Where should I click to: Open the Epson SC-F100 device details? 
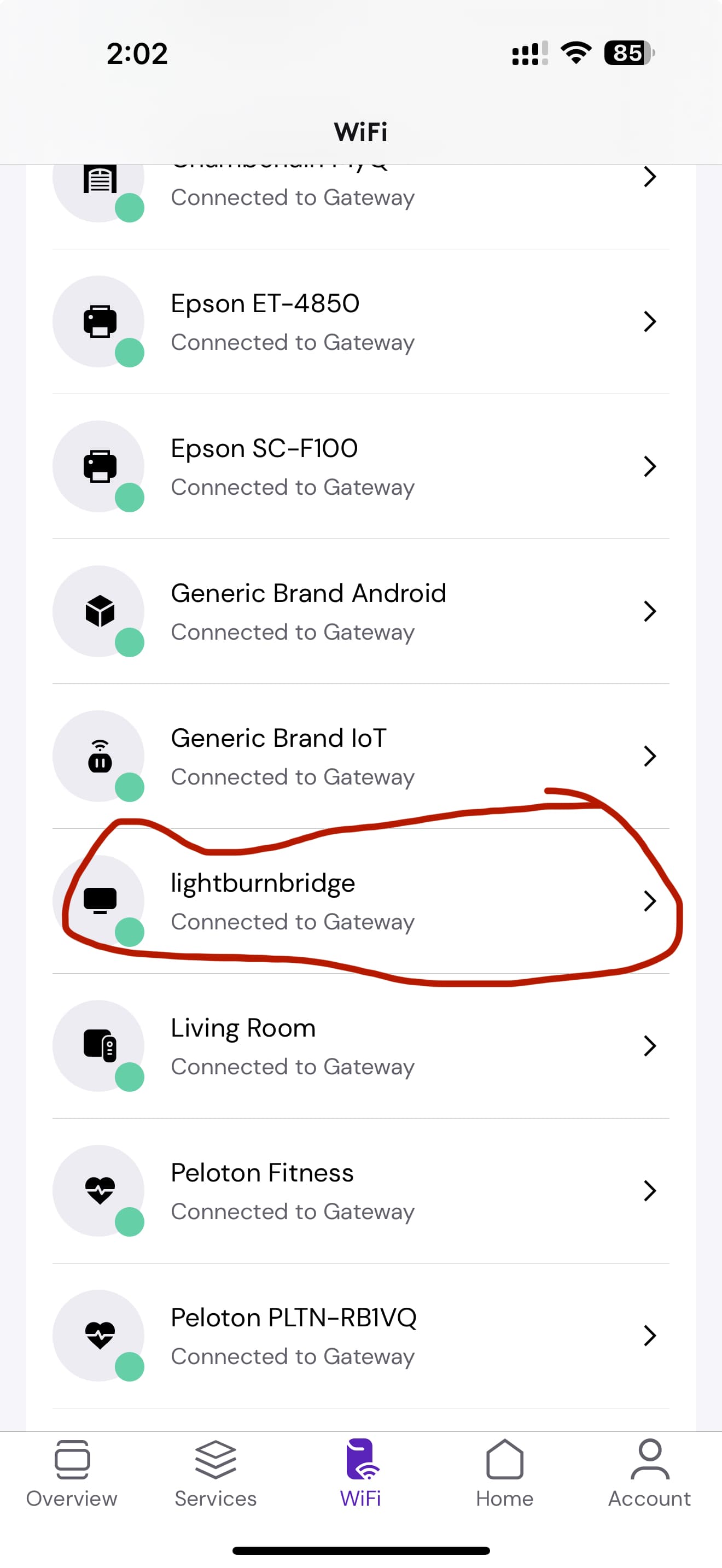[x=360, y=466]
